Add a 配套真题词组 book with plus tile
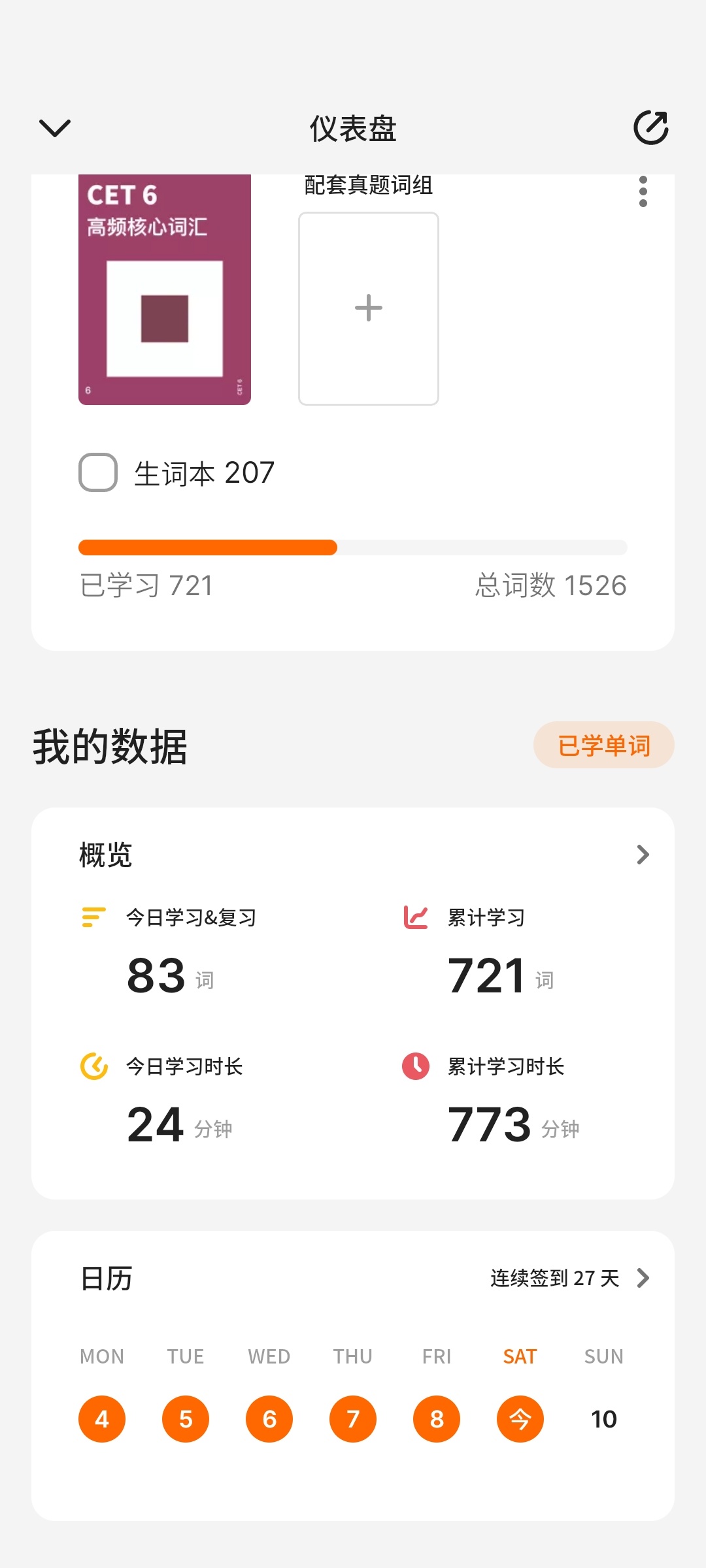706x1568 pixels. [x=368, y=308]
